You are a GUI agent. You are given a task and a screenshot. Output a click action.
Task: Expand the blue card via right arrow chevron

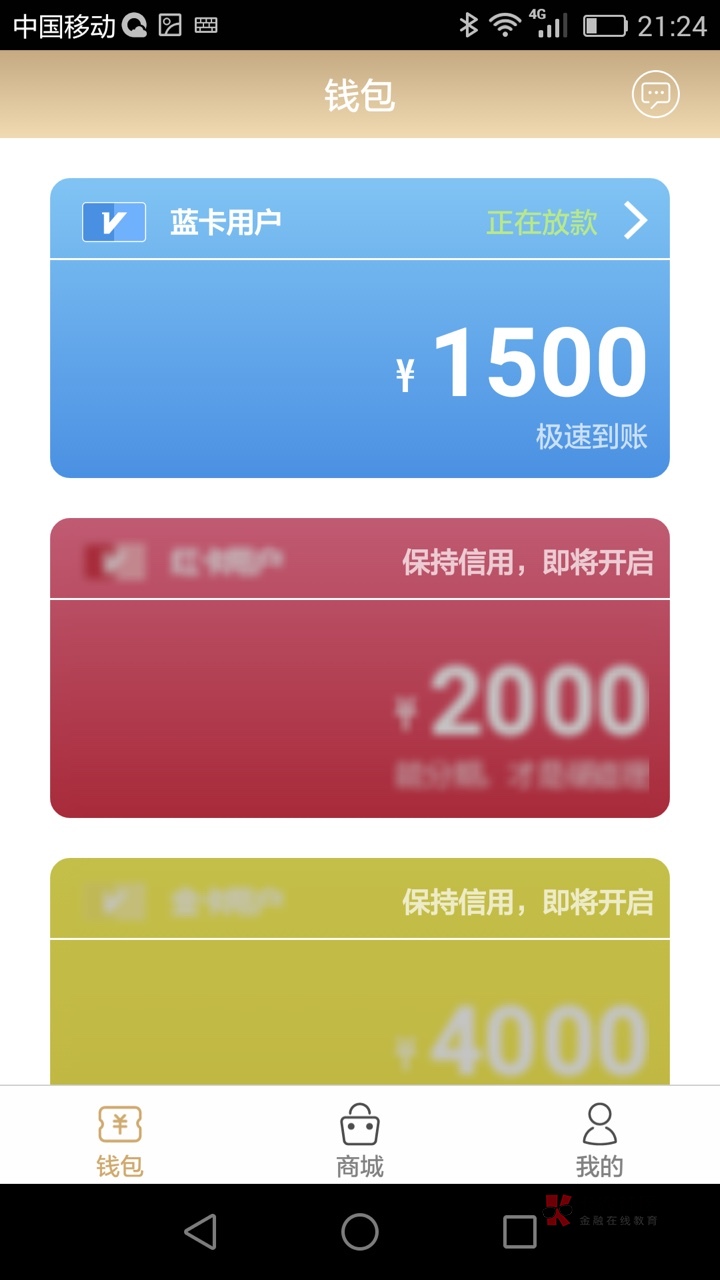636,222
